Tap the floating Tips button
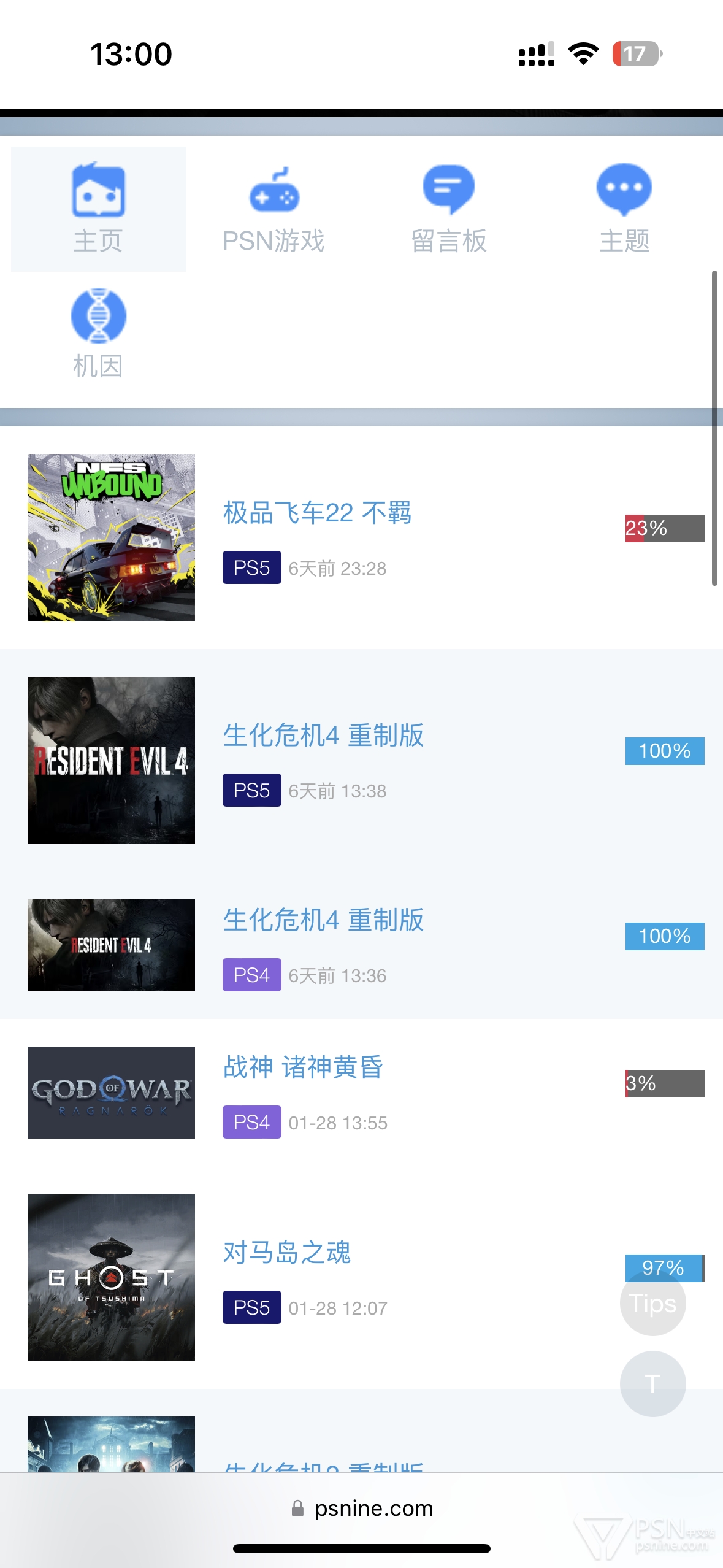The width and height of the screenshot is (723, 1568). pyautogui.click(x=652, y=1304)
